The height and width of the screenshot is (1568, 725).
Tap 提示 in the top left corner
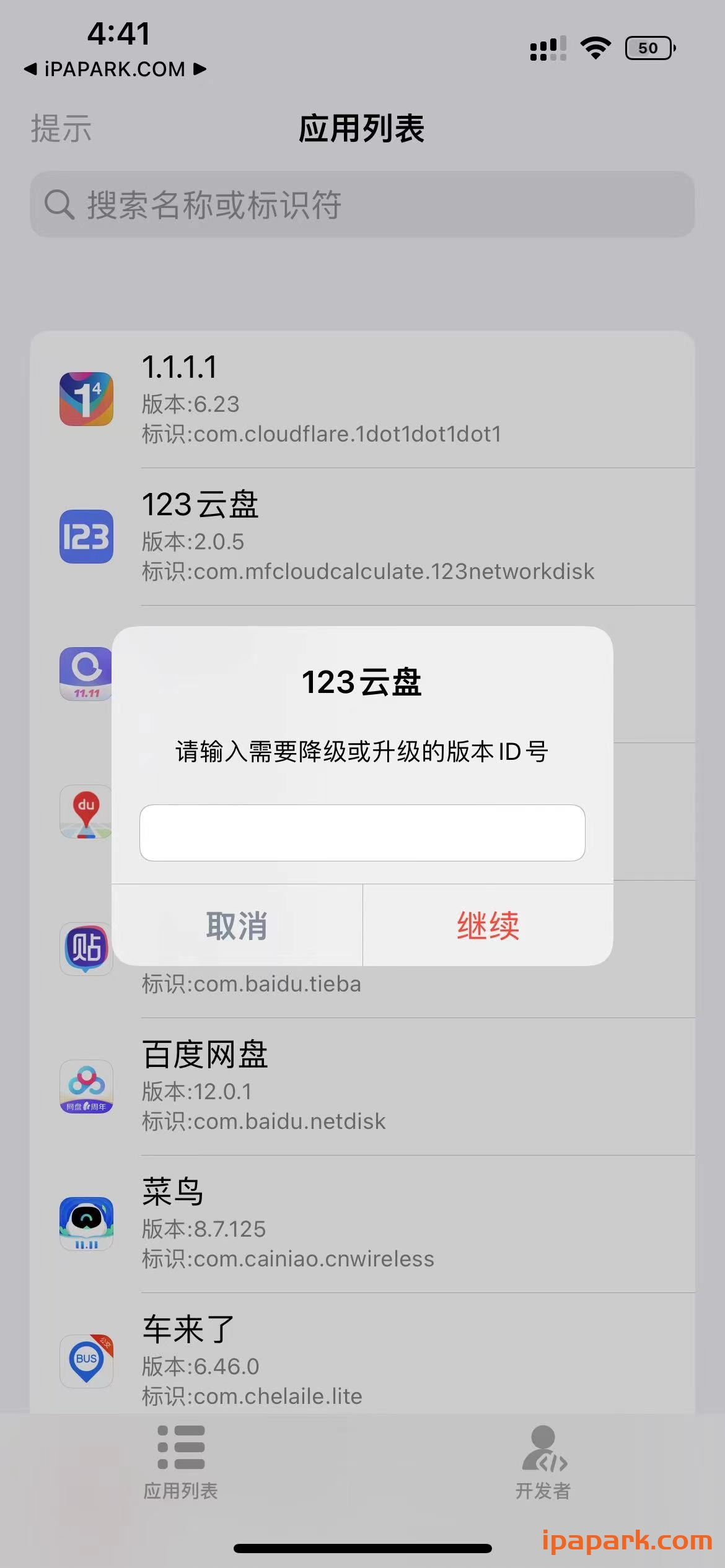coord(62,128)
